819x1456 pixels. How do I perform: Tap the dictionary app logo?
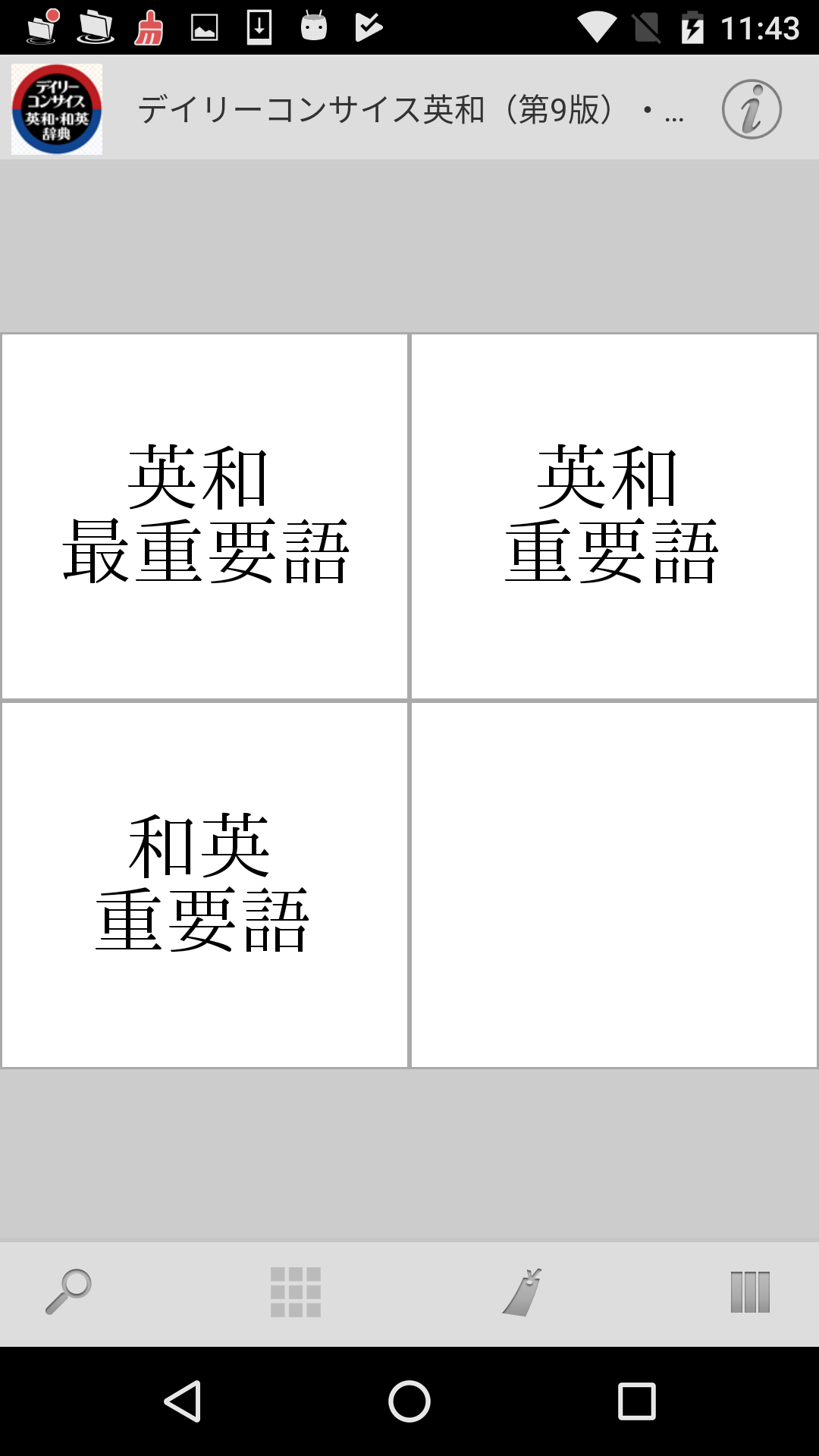[57, 109]
